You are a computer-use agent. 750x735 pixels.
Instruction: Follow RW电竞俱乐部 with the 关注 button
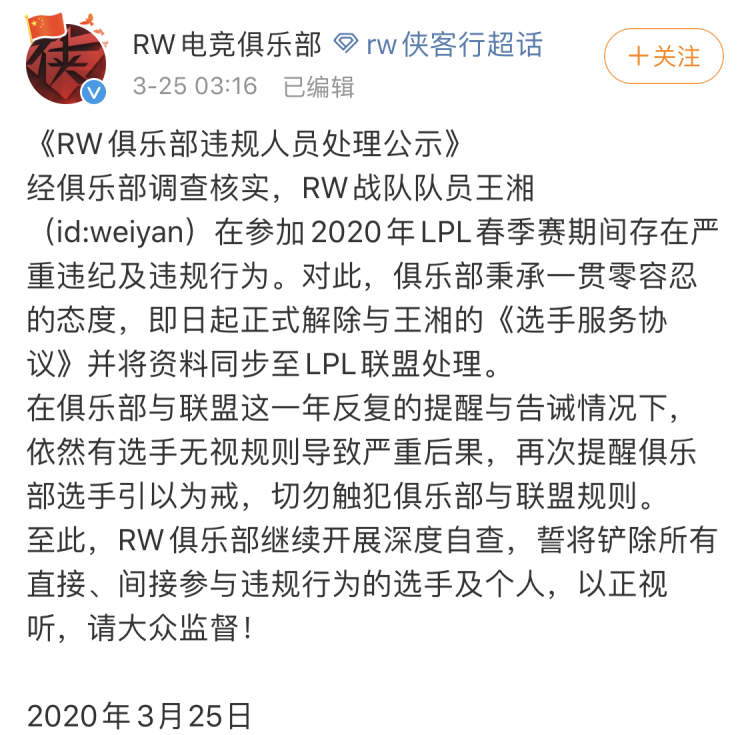click(x=663, y=56)
